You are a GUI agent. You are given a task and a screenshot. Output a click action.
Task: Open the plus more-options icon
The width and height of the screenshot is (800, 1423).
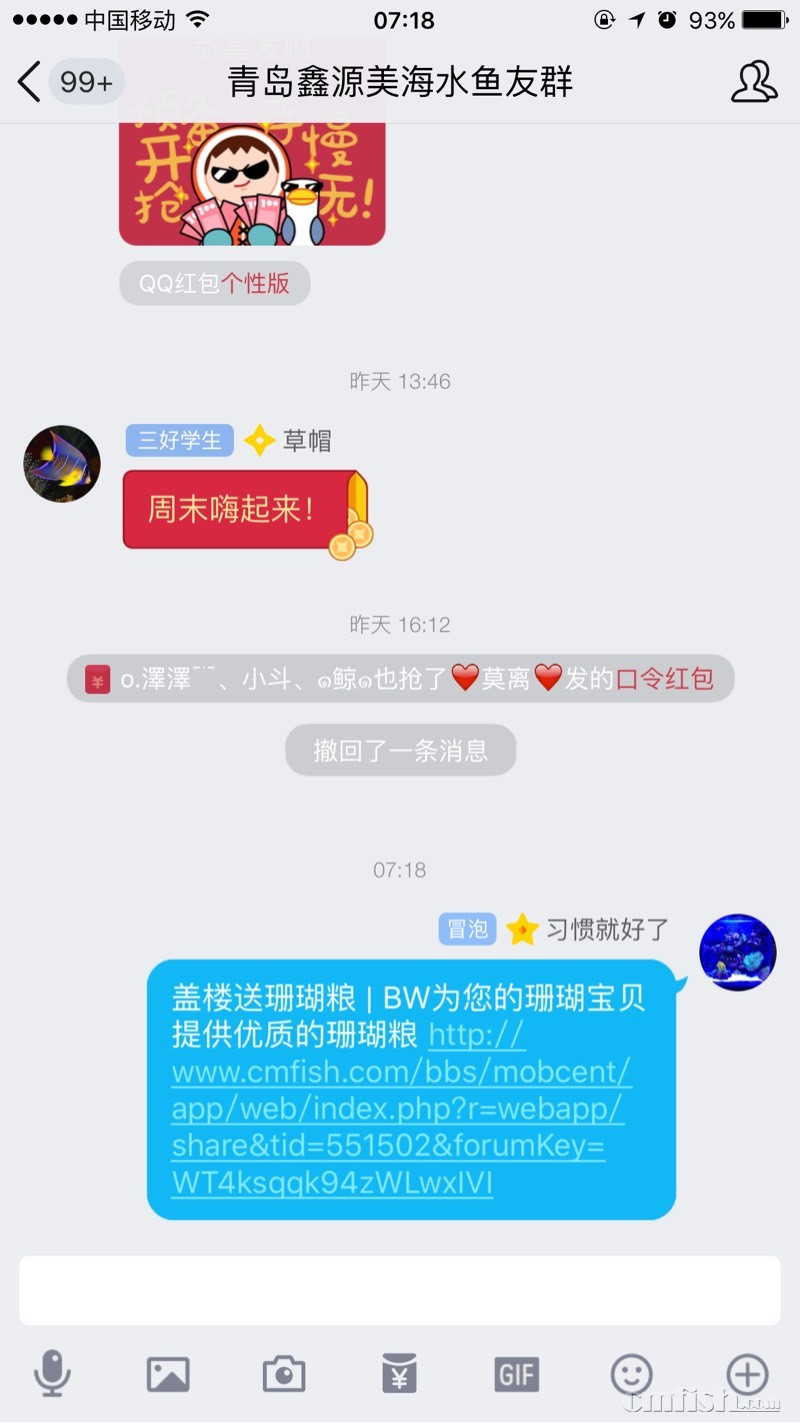coord(745,1374)
